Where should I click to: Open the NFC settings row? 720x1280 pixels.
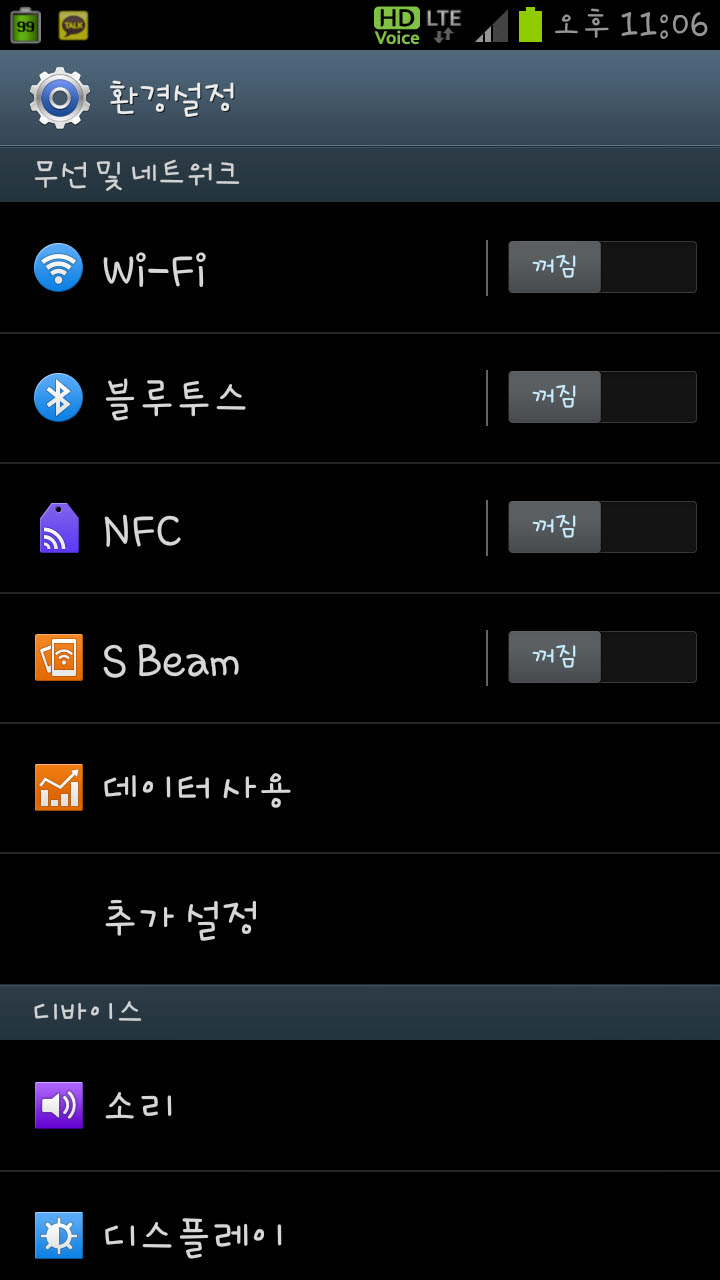143,530
